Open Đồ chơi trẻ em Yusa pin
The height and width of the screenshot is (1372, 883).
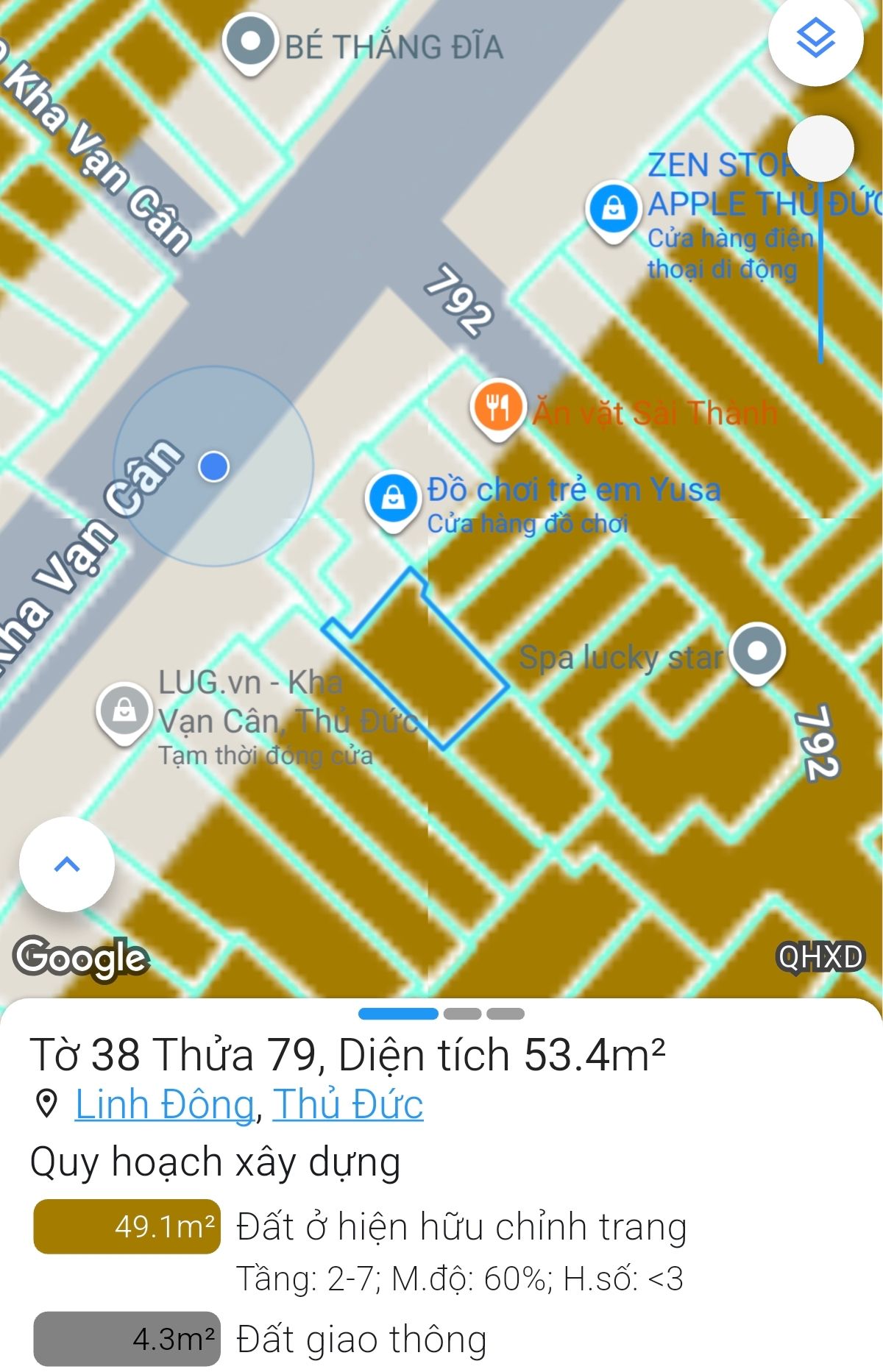(x=394, y=498)
